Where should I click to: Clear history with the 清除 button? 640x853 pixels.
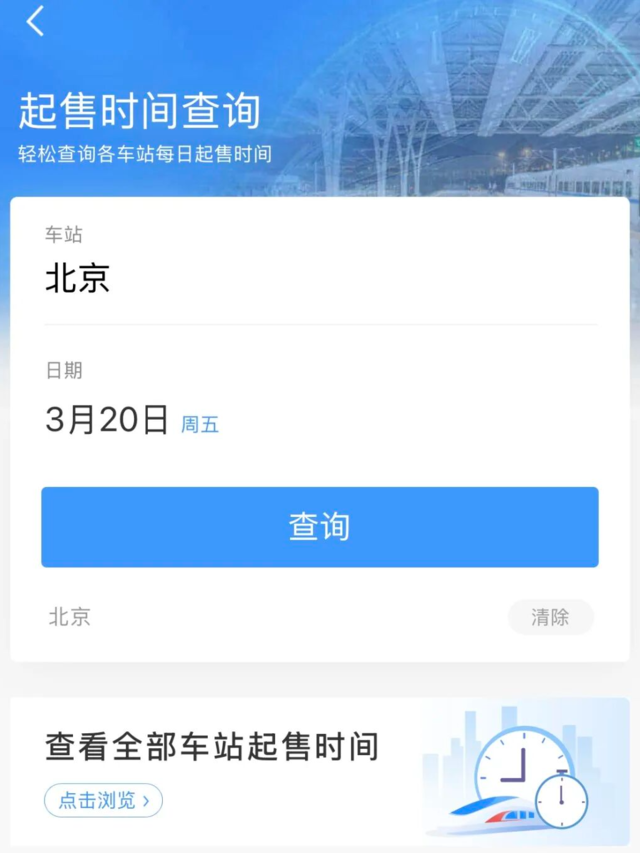point(550,617)
